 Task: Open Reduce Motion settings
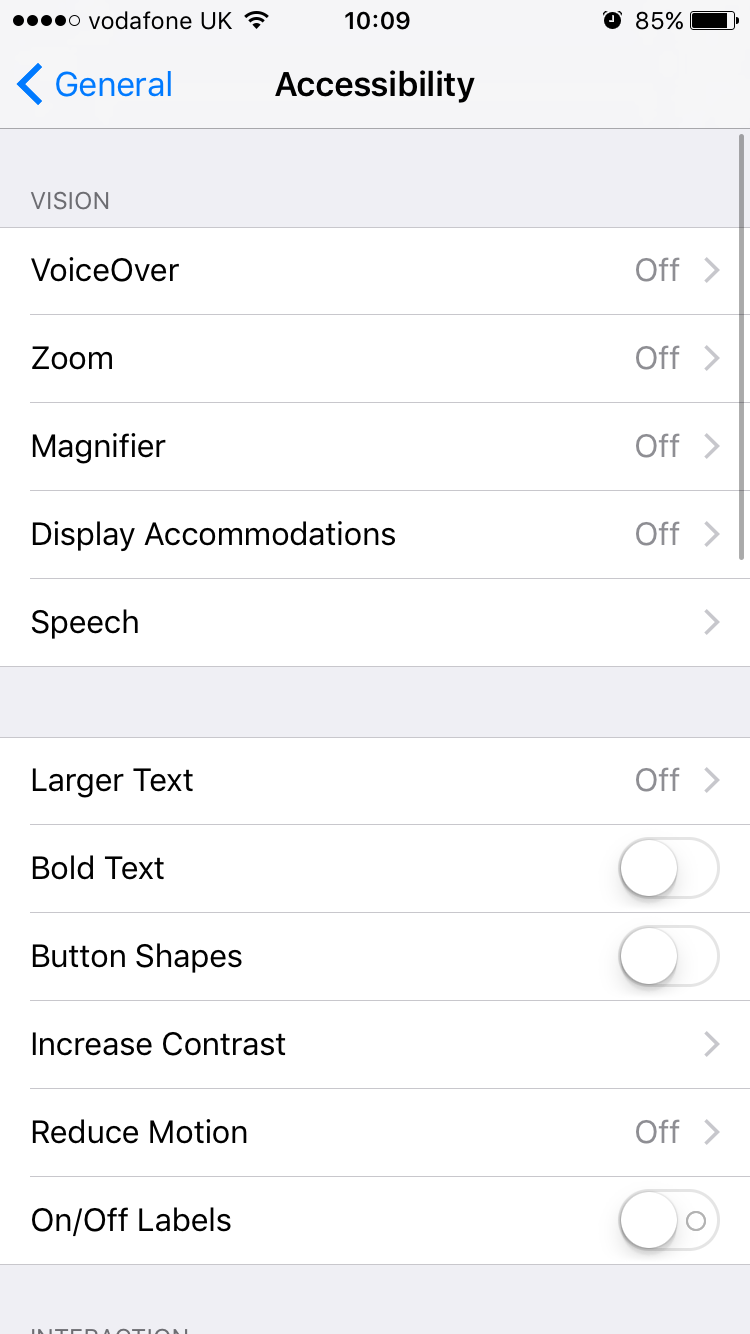point(375,1133)
